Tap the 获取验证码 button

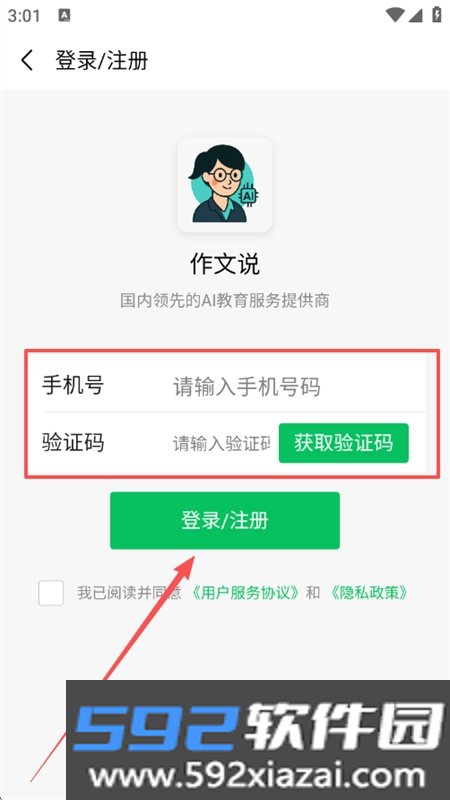tap(343, 443)
